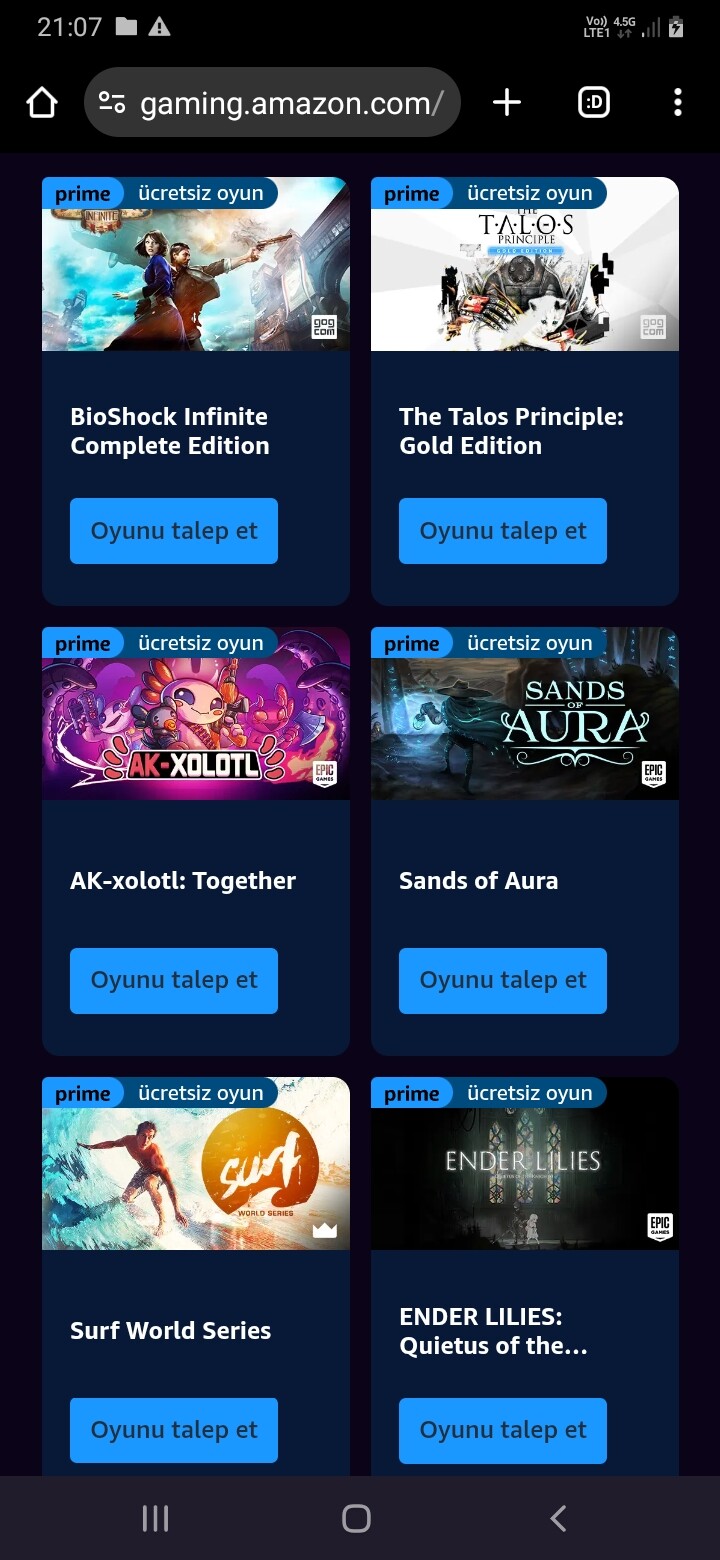Go to the browser home page

(x=42, y=102)
